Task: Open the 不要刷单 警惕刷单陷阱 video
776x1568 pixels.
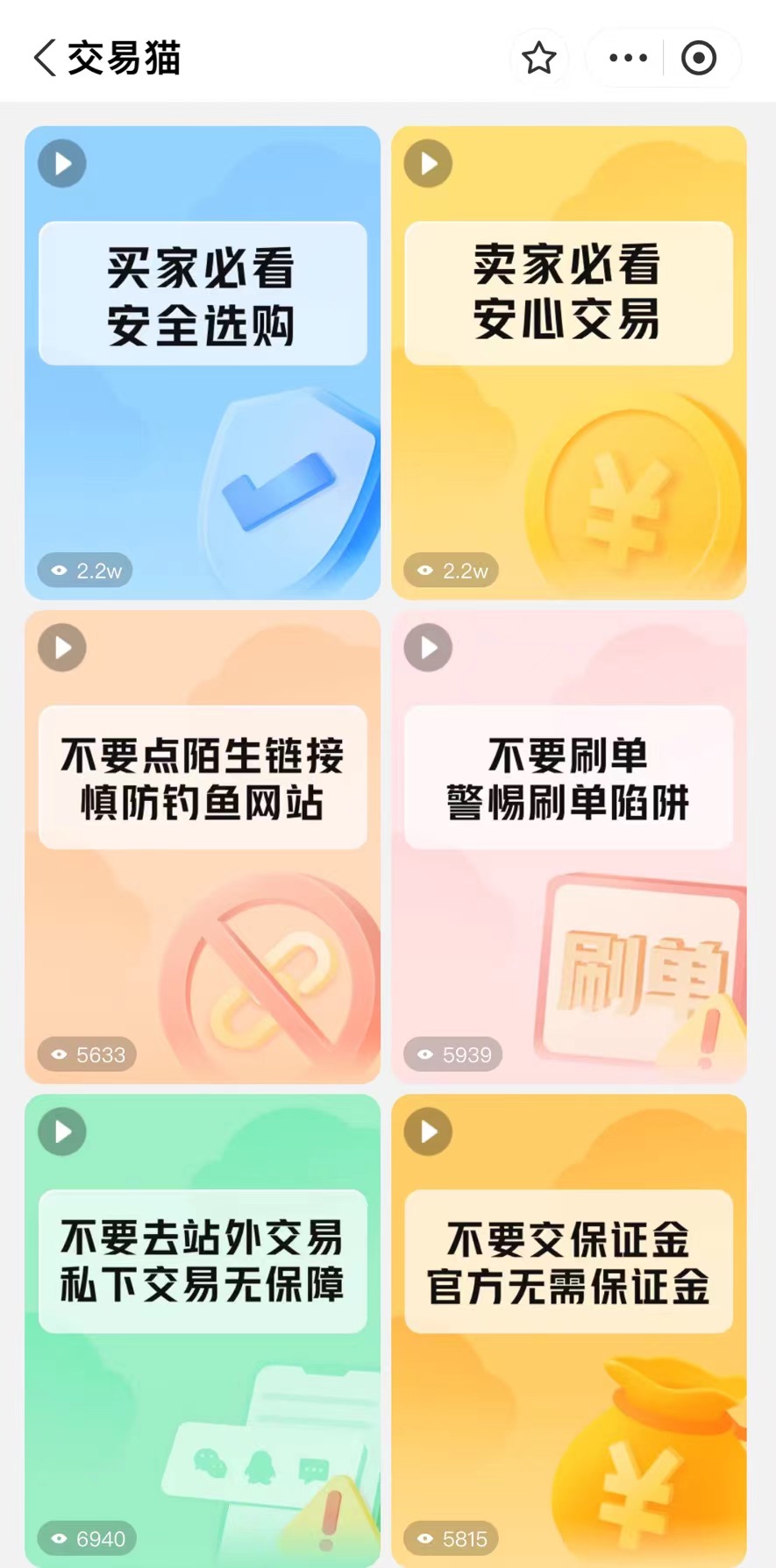Action: (569, 847)
